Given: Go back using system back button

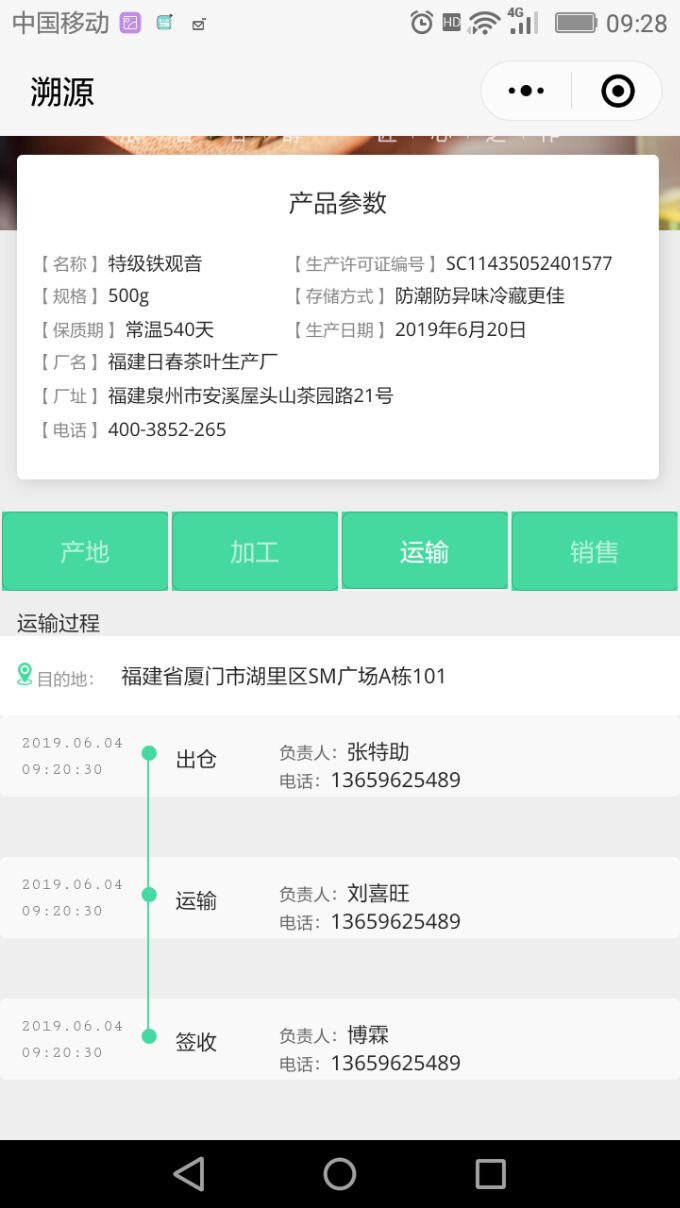Looking at the screenshot, I should [x=189, y=1173].
